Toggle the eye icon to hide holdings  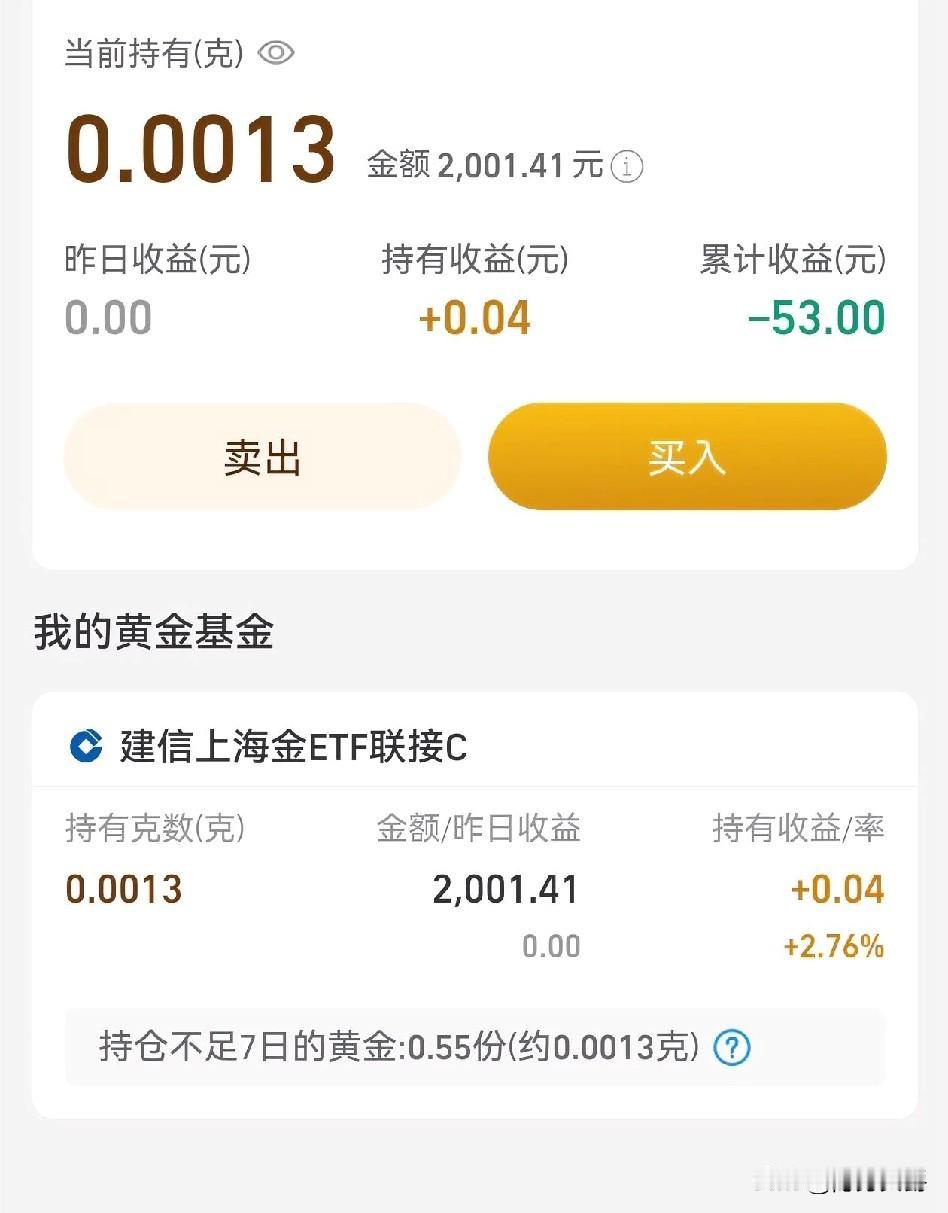(x=275, y=54)
